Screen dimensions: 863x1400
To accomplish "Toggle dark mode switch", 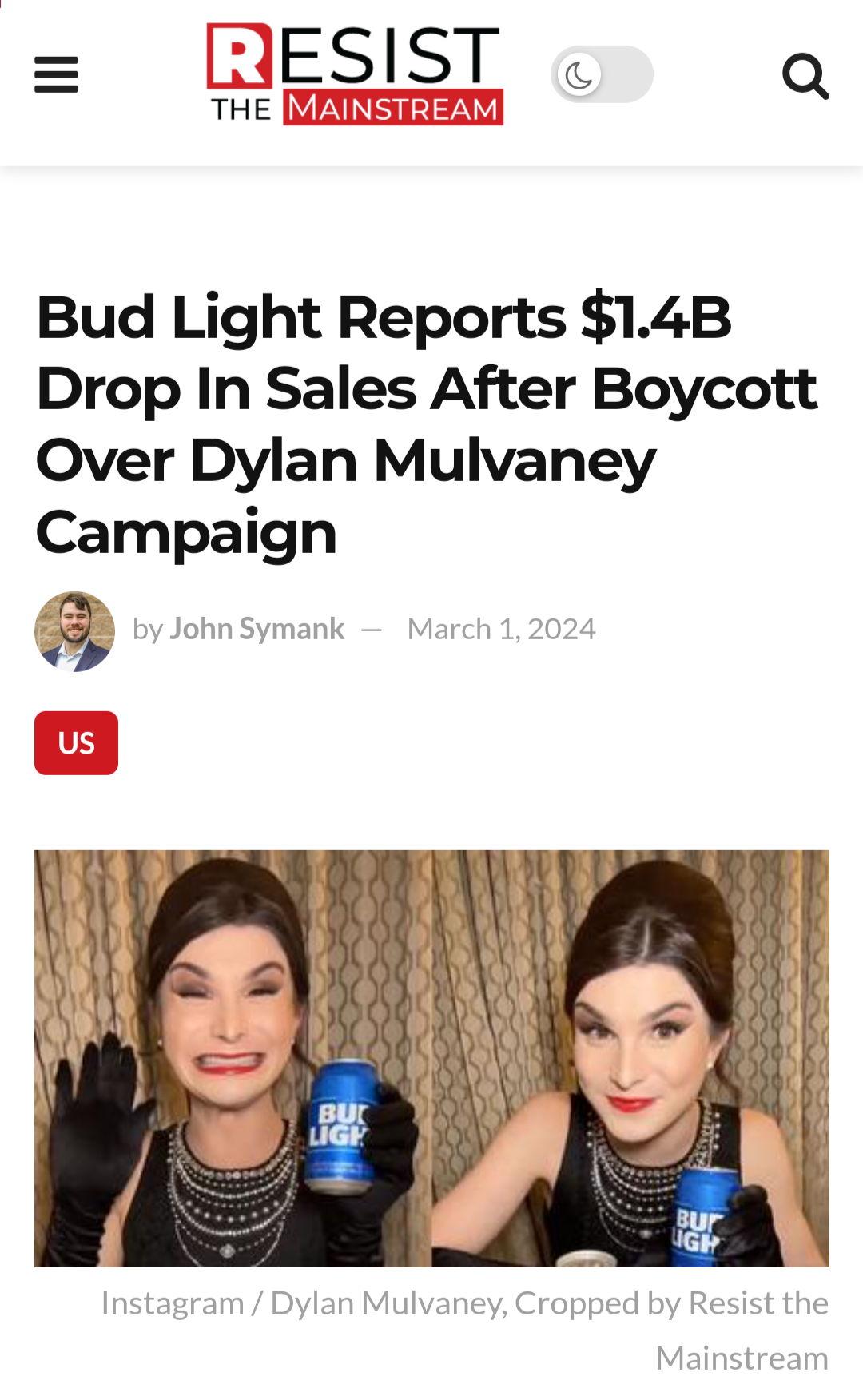I will pos(602,74).
